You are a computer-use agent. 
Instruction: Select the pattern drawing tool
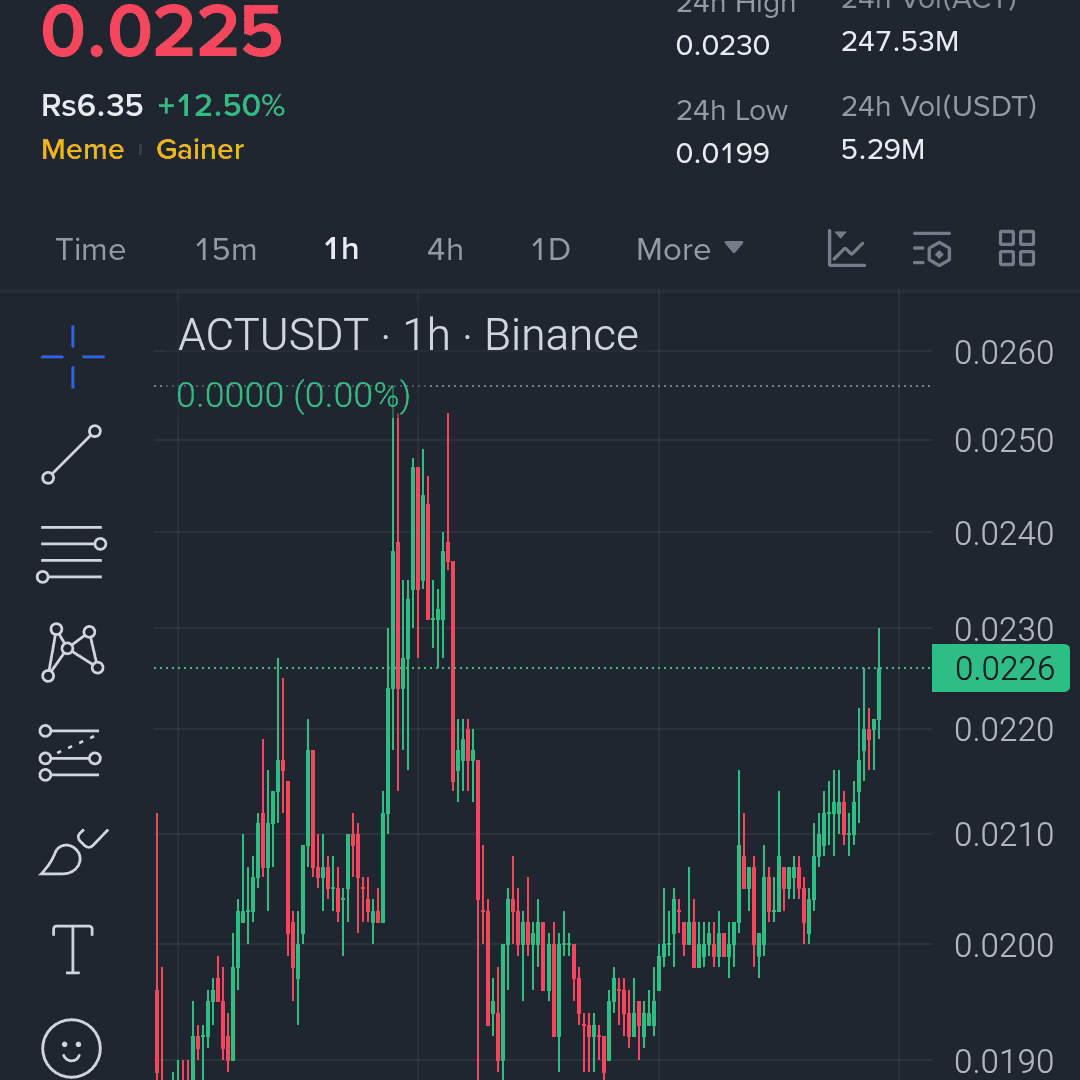pos(72,652)
